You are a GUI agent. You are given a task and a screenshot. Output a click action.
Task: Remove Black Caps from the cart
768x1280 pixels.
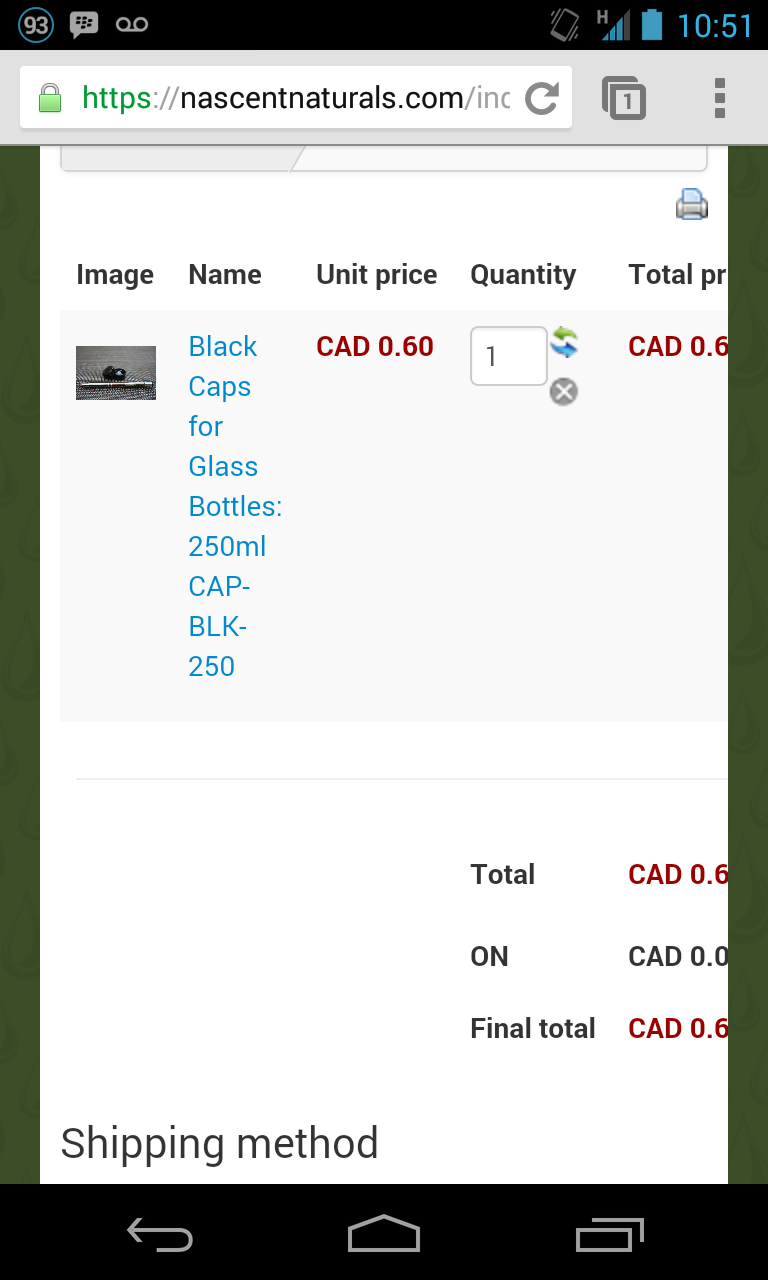(564, 392)
